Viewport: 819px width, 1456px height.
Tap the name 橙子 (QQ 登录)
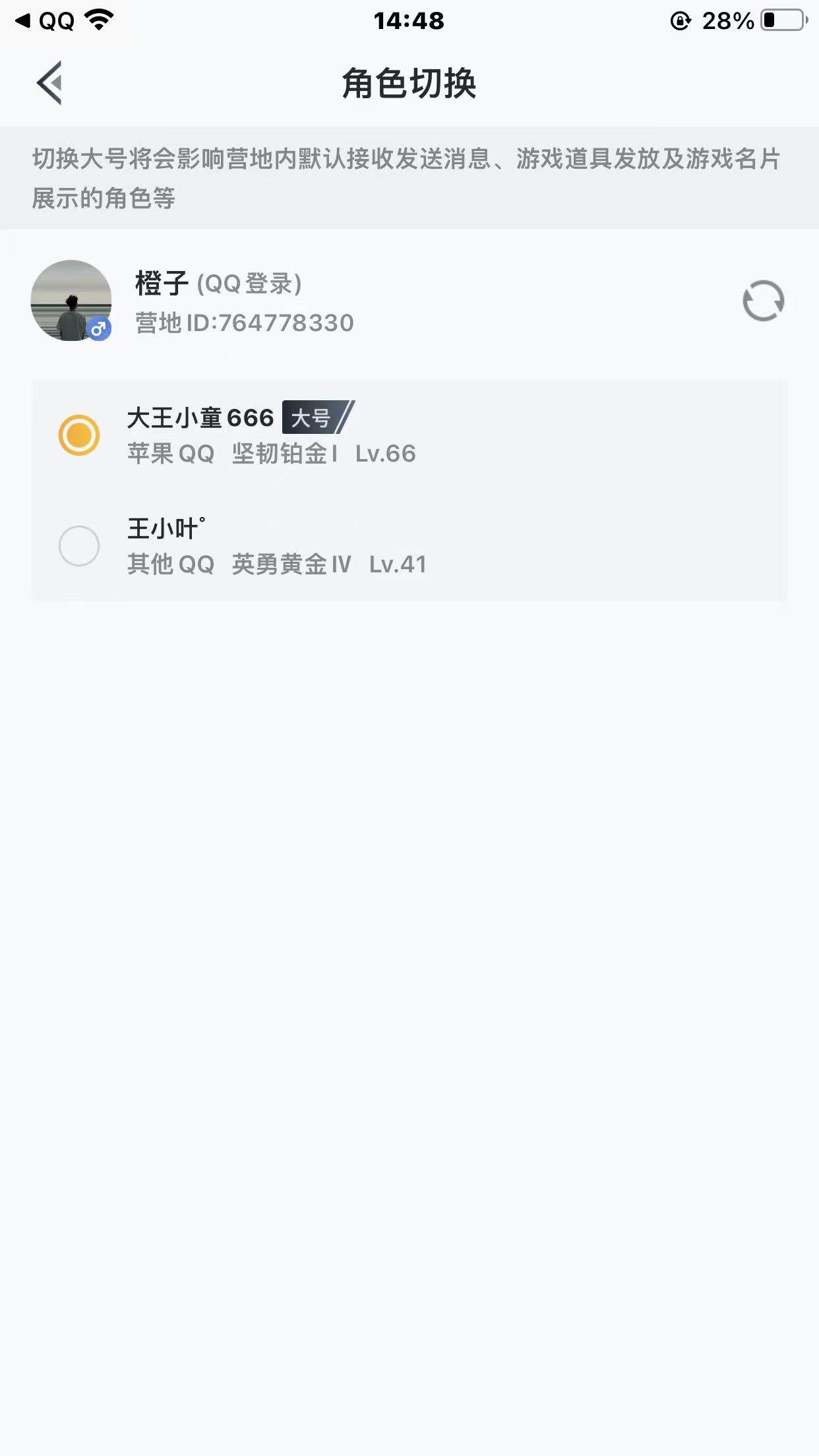click(218, 284)
